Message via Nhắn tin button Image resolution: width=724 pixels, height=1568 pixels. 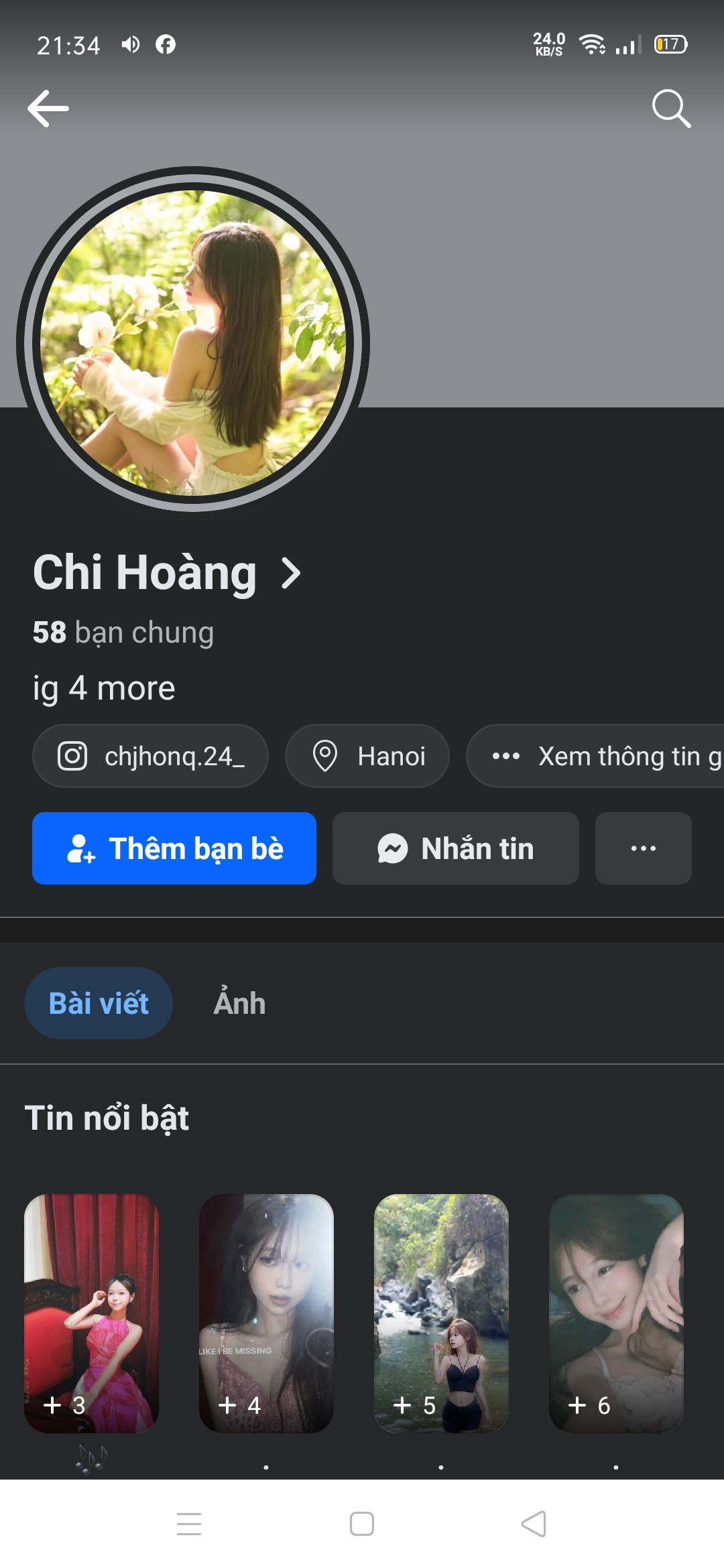(x=456, y=848)
